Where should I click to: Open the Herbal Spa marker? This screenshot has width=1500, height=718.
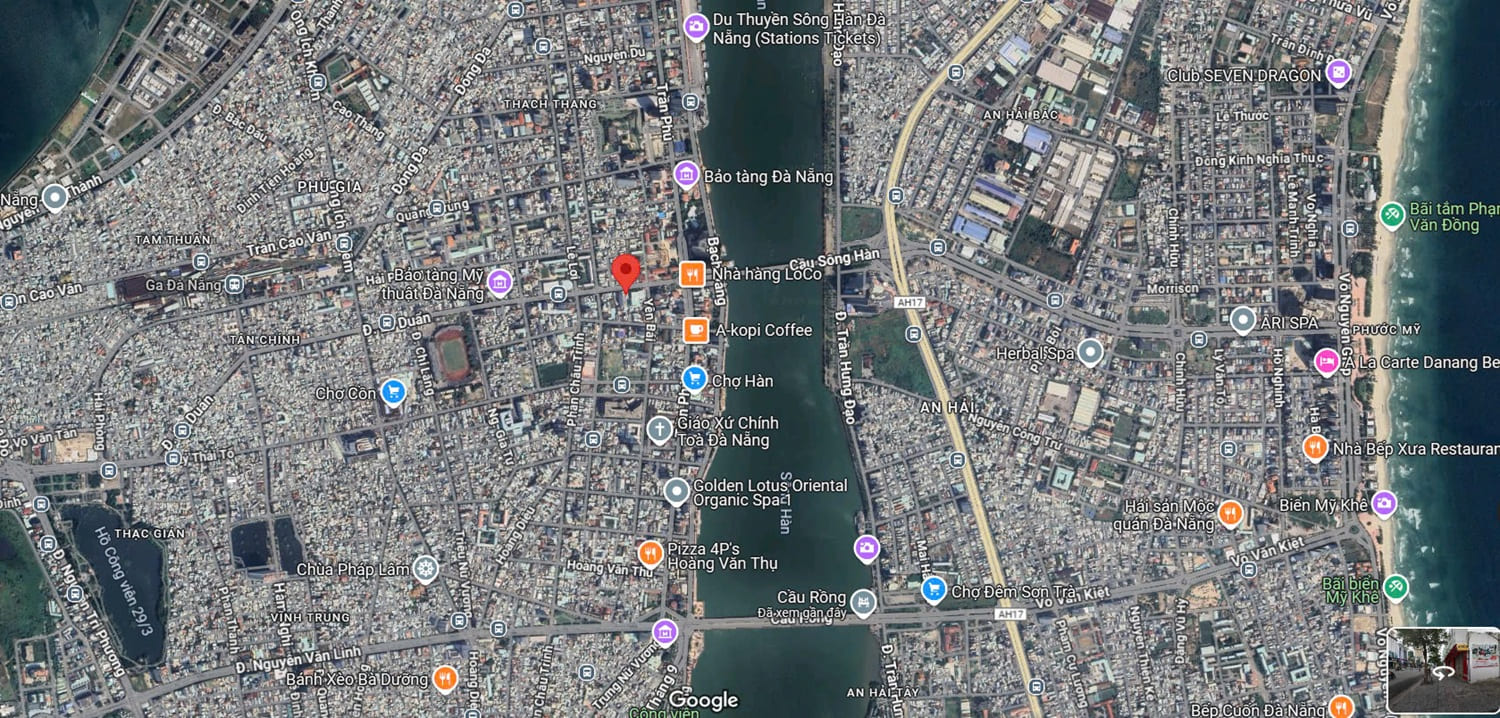1090,353
